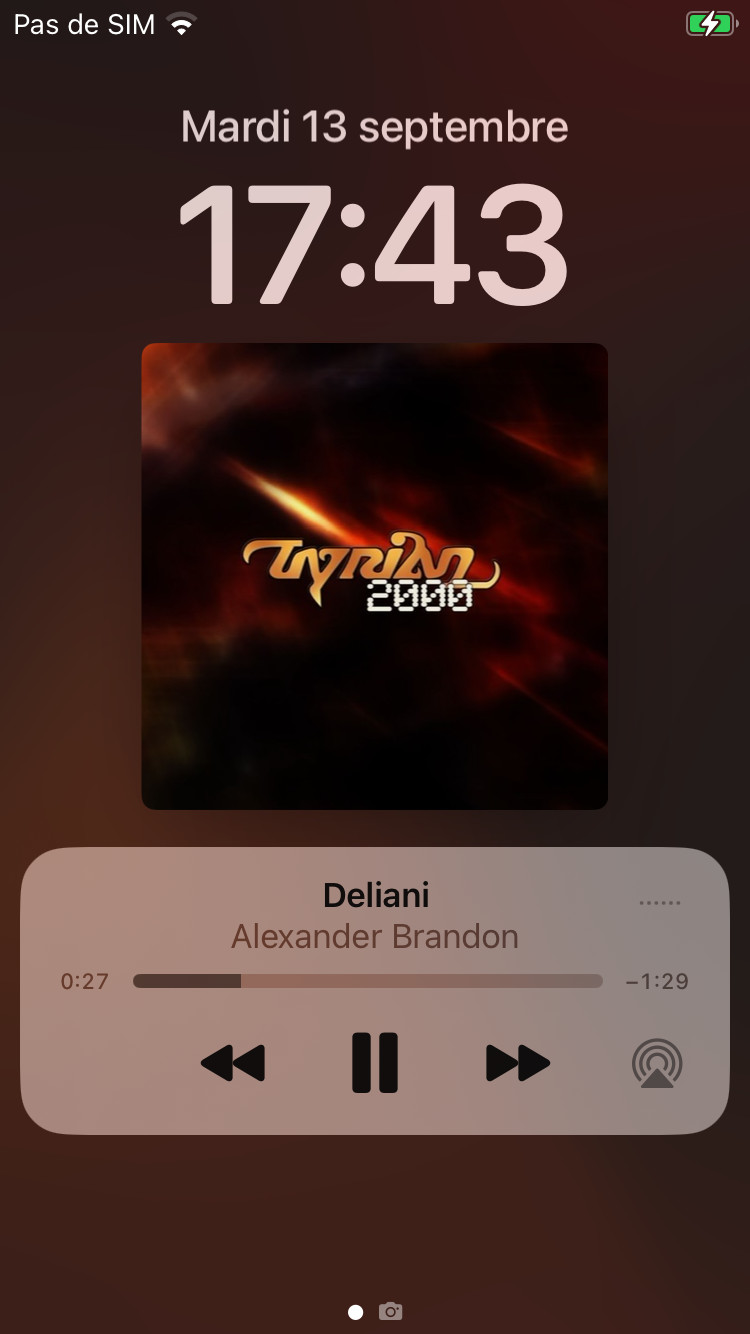
Task: Tap the playback progress bar
Action: (368, 981)
